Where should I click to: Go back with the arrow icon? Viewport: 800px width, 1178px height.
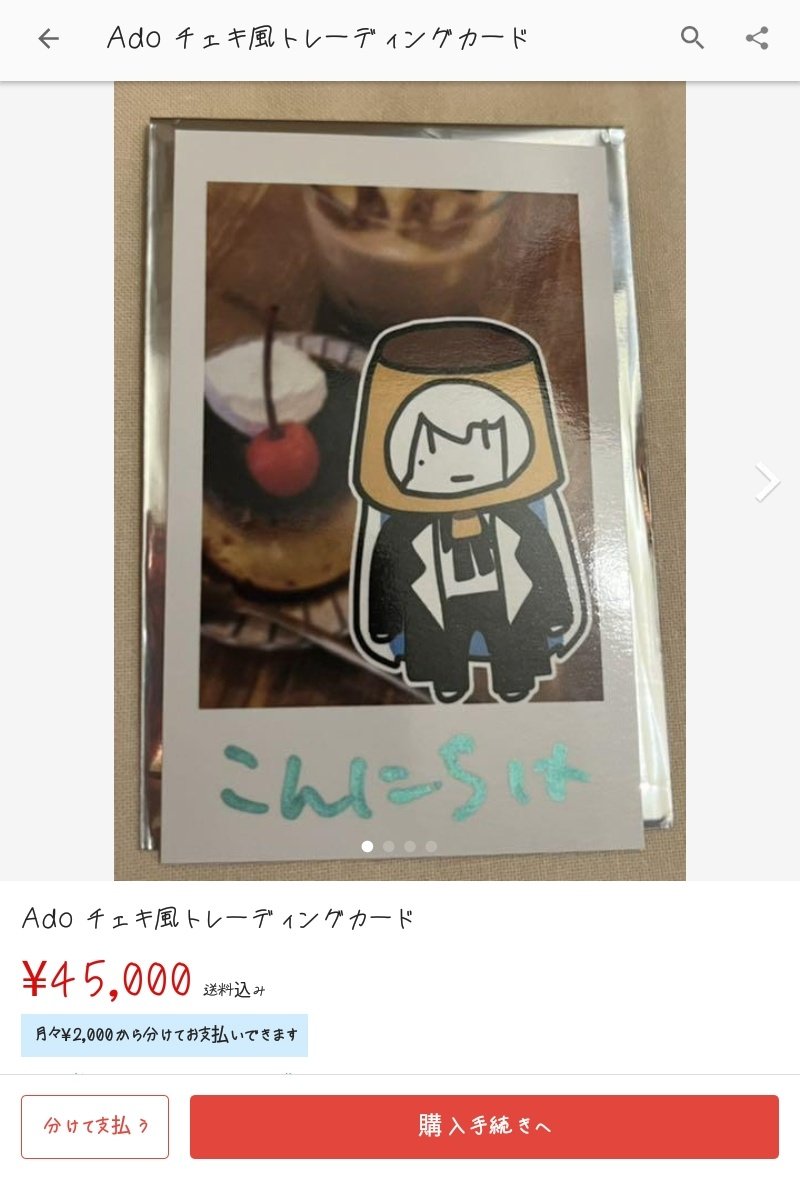point(48,39)
